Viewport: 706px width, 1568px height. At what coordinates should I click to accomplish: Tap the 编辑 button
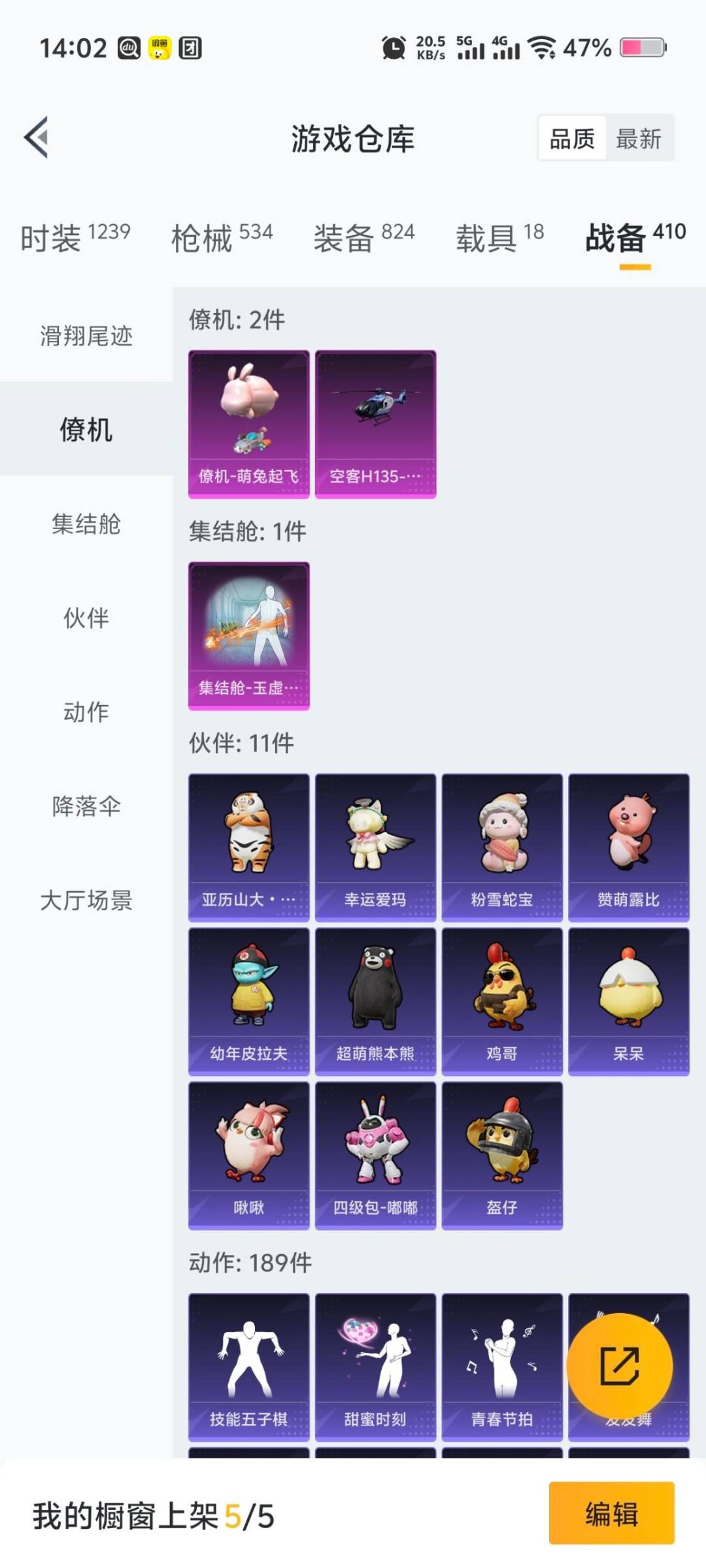[x=611, y=1513]
